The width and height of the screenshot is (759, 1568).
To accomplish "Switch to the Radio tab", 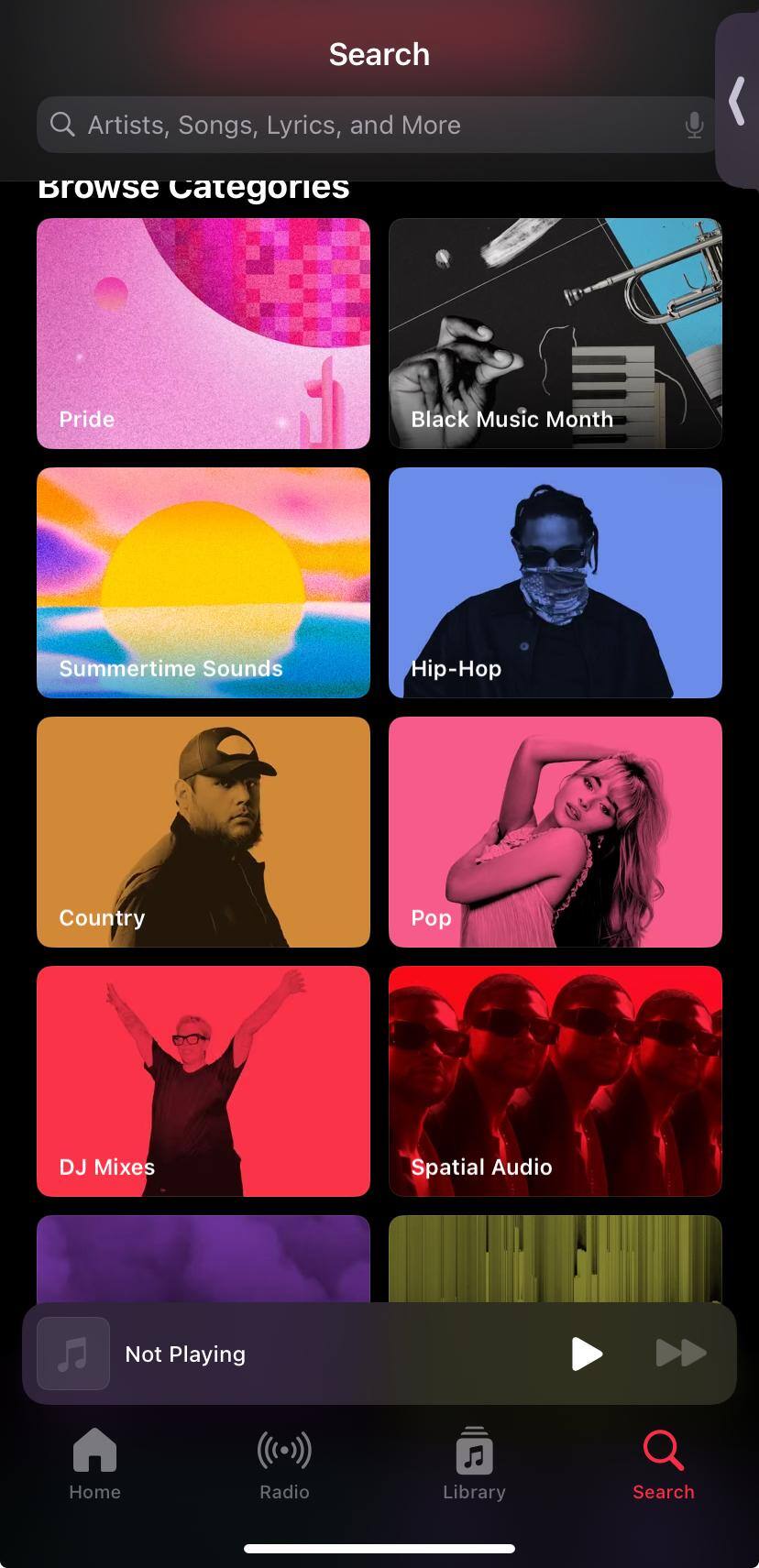I will (284, 1464).
